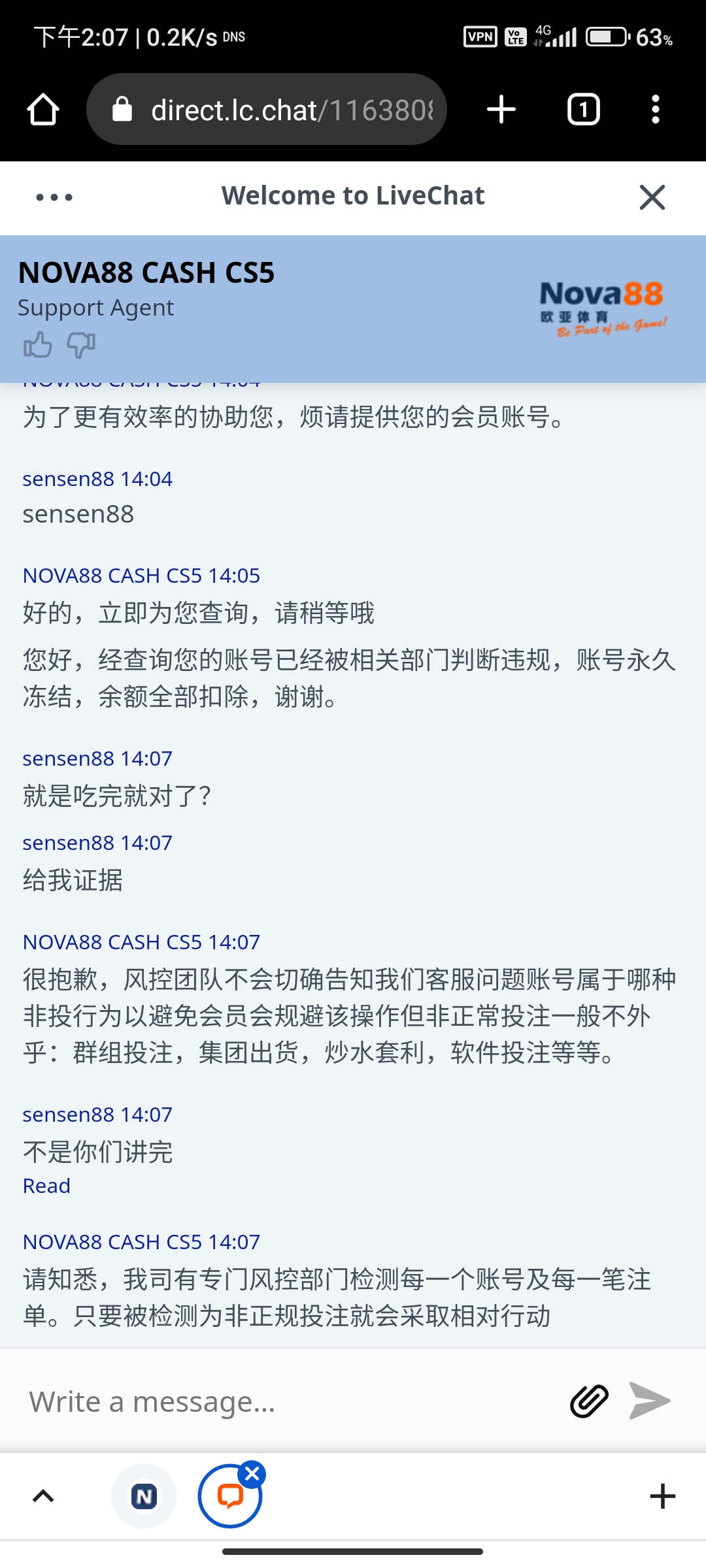Switch to the N tab shortcut

[x=144, y=1496]
